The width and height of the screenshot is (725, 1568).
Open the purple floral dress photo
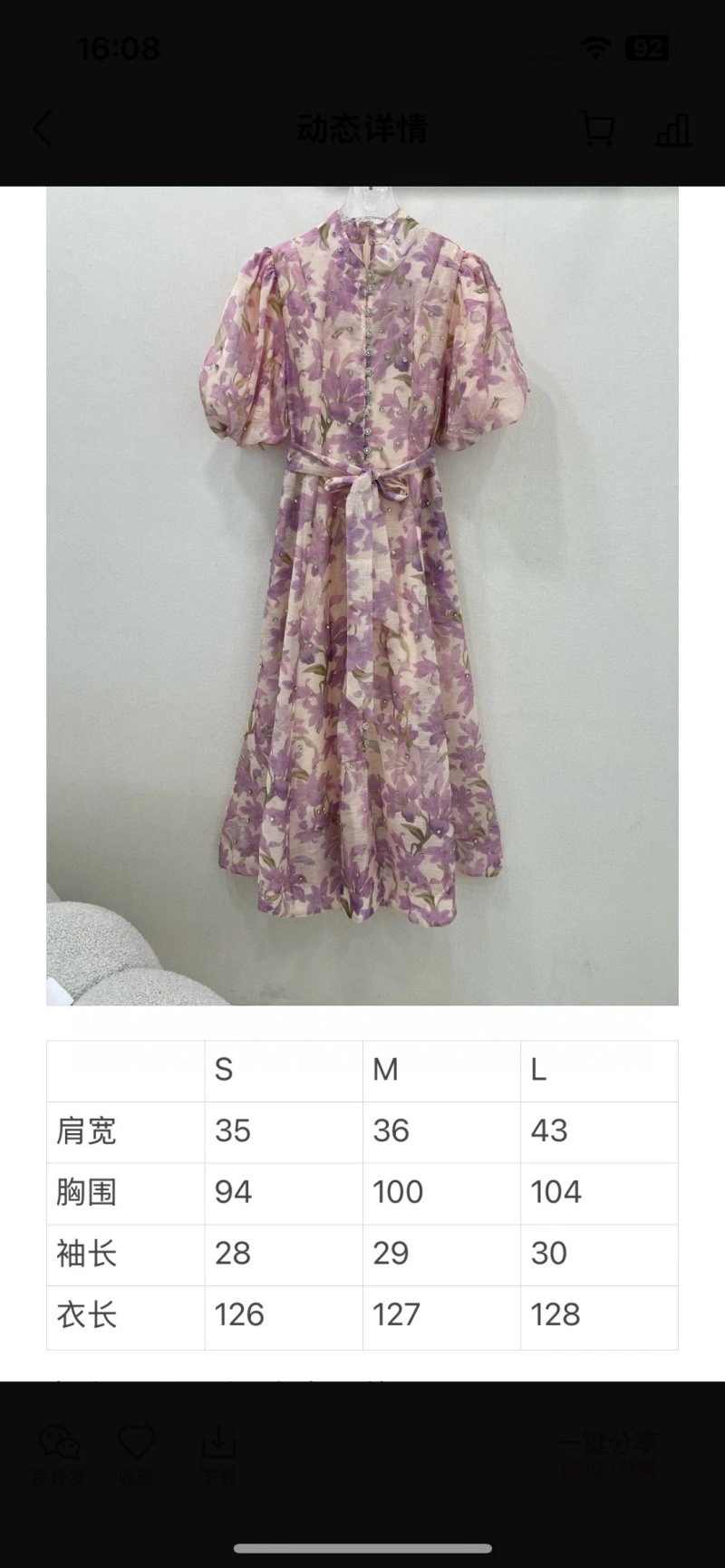coord(362,595)
